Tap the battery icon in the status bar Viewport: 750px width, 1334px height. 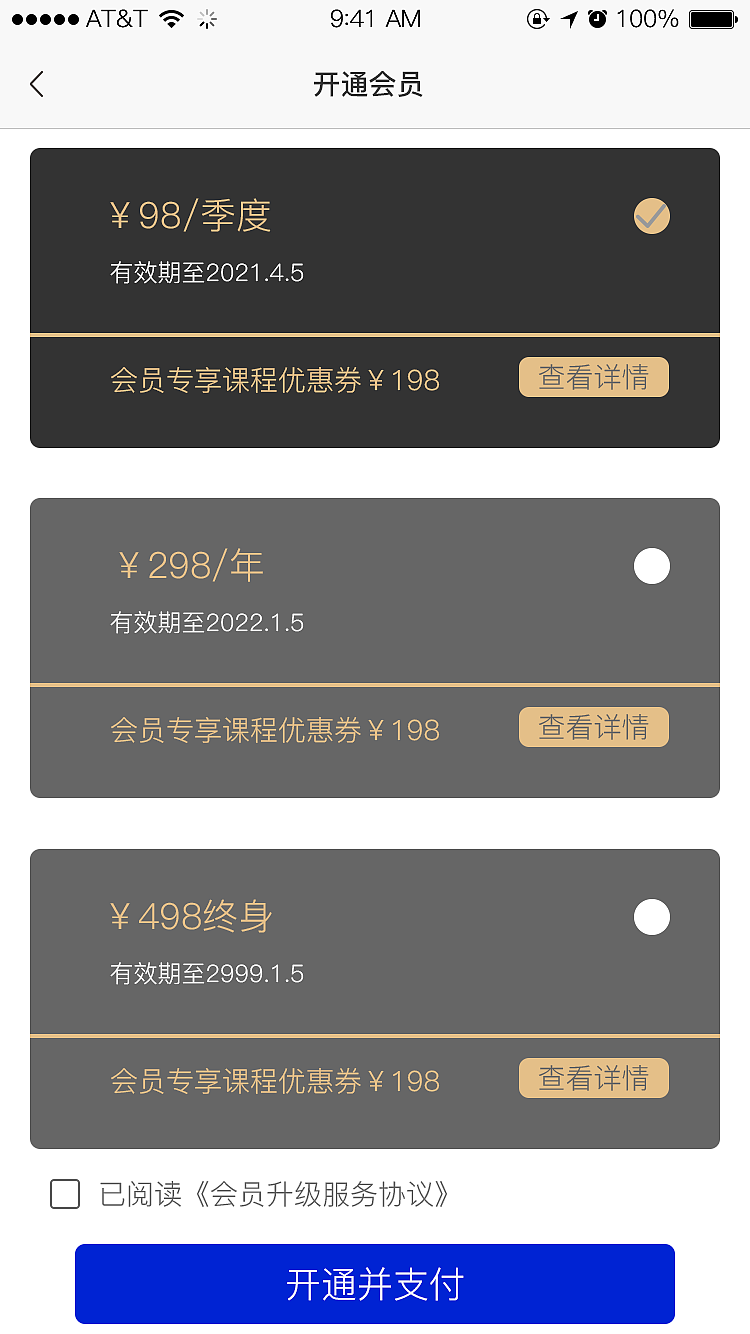[x=712, y=17]
